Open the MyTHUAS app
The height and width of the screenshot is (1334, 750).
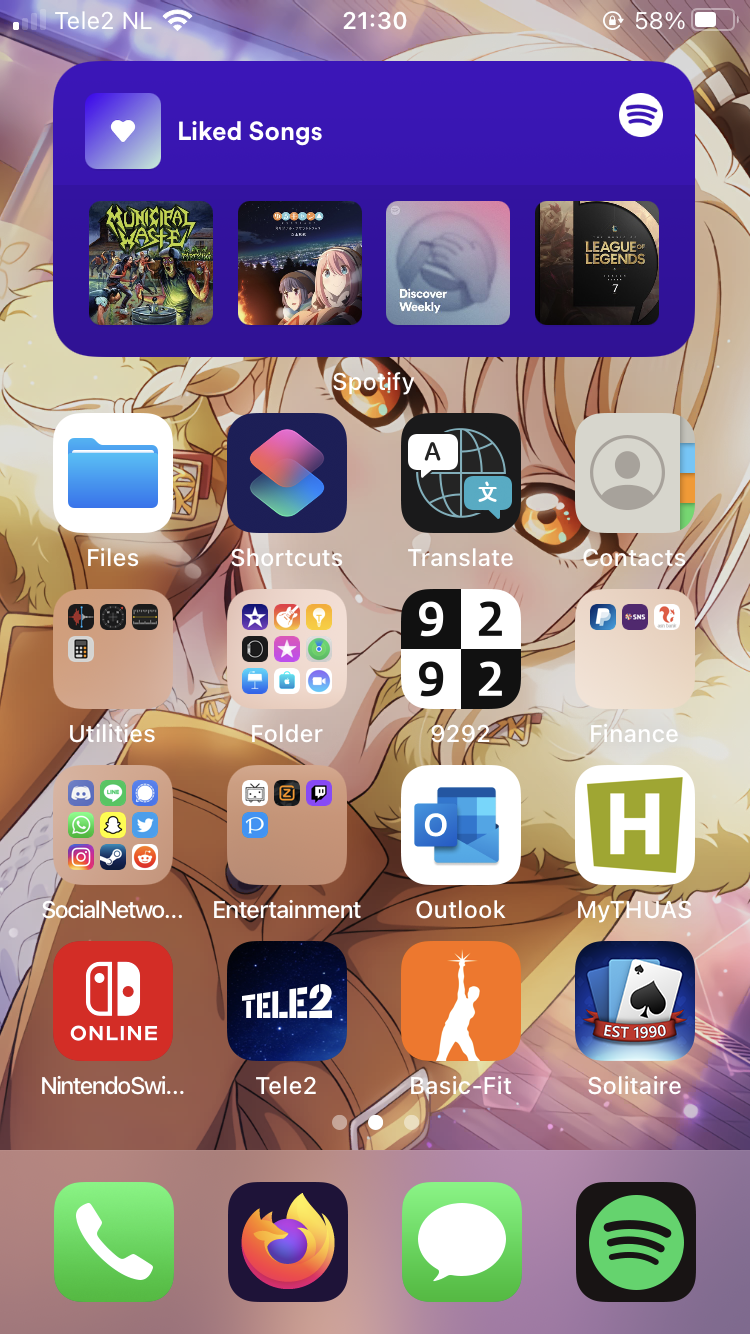[x=635, y=825]
